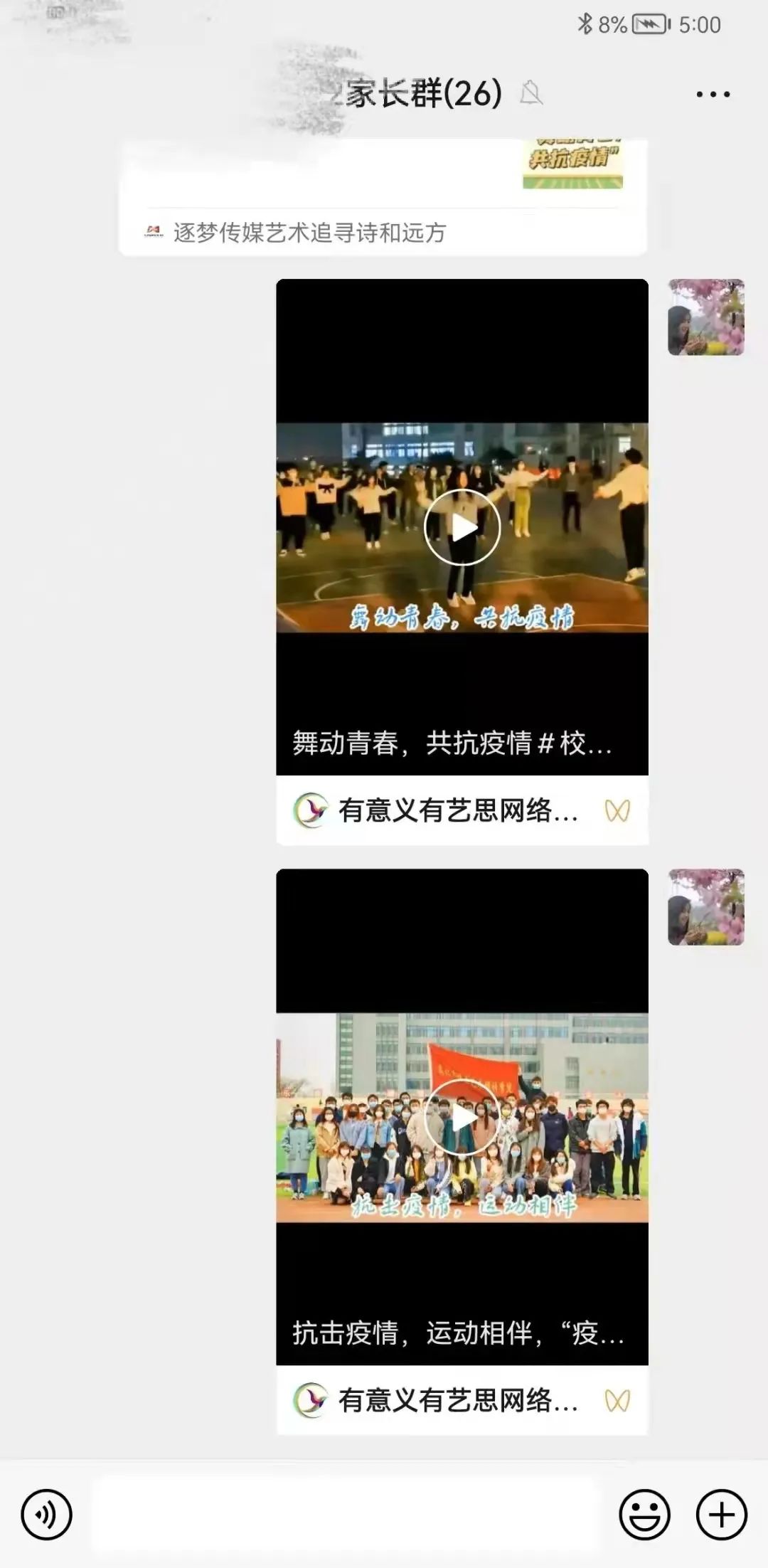768x1568 pixels.
Task: Switch to voice message input
Action: [47, 1515]
